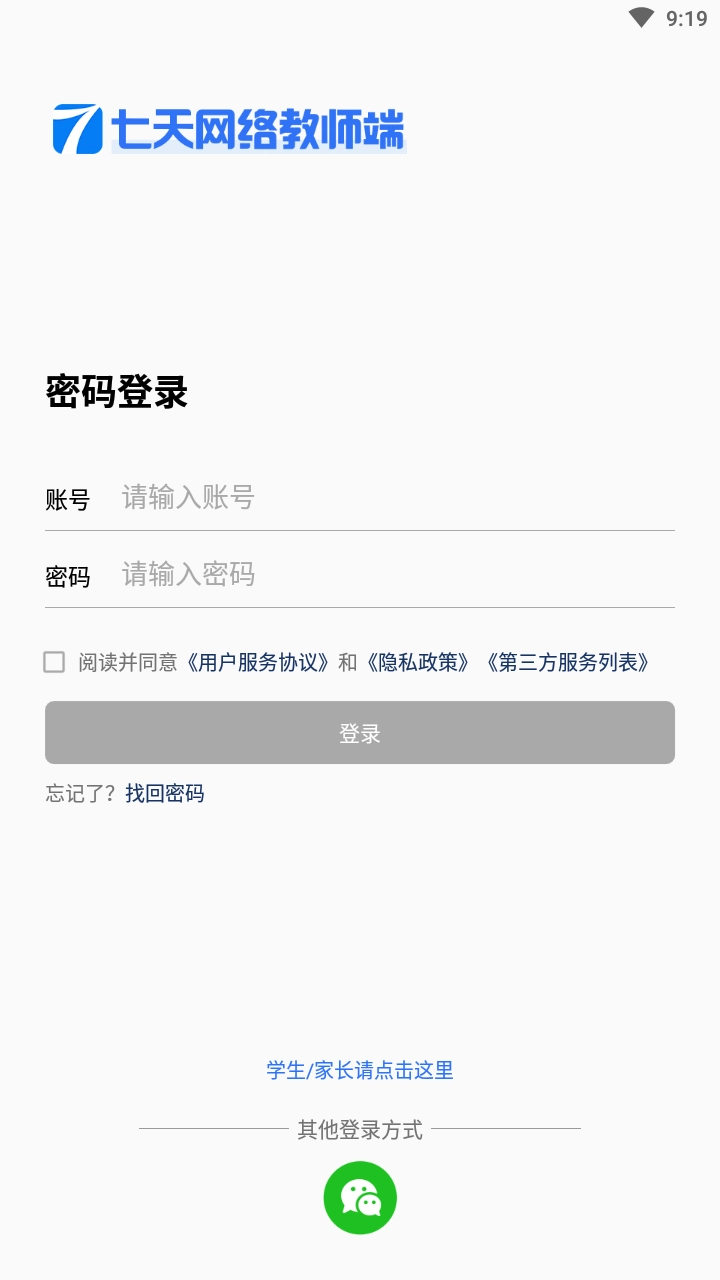Tap the 登录 button
This screenshot has width=720, height=1280.
360,733
